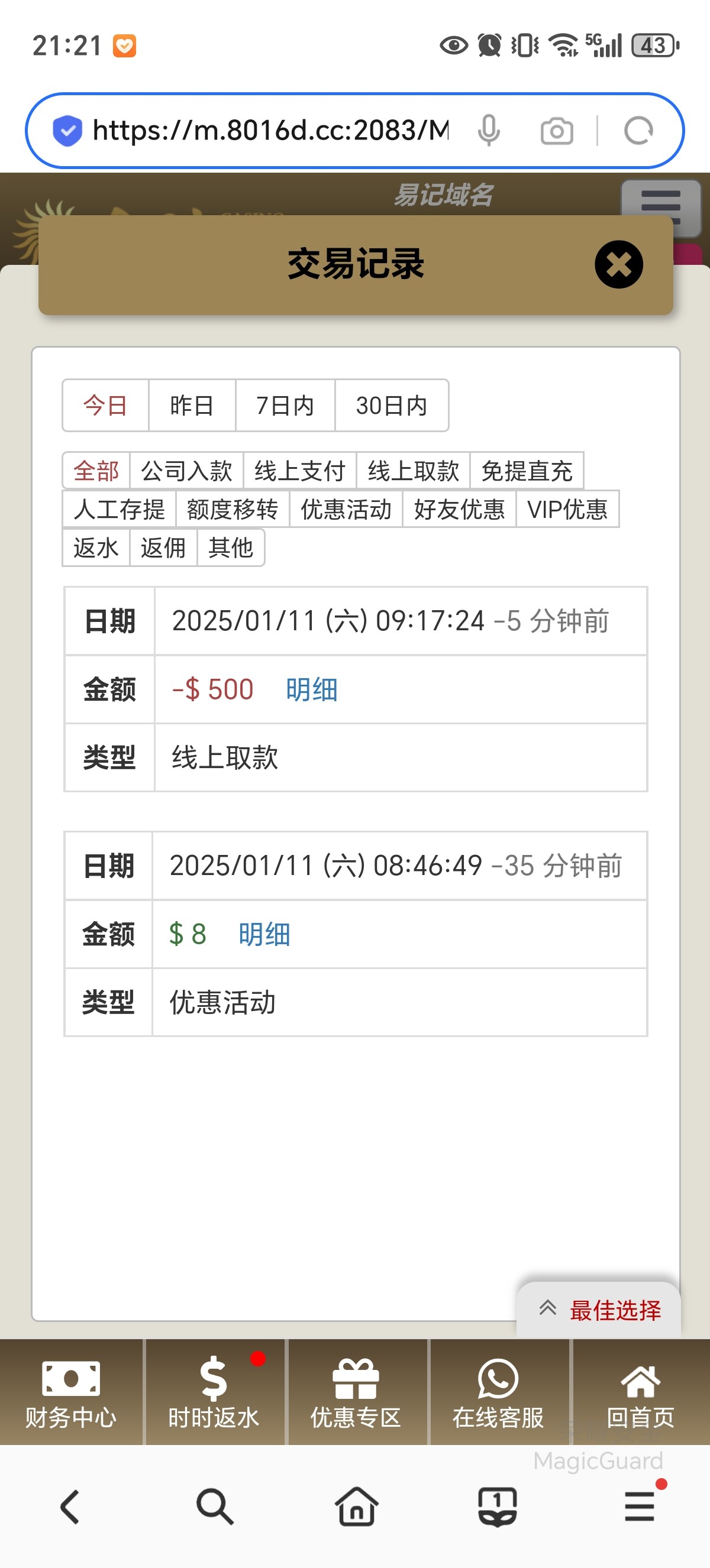Screen dimensions: 710x1568
Task: Filter records by 额度移转
Action: (x=232, y=509)
